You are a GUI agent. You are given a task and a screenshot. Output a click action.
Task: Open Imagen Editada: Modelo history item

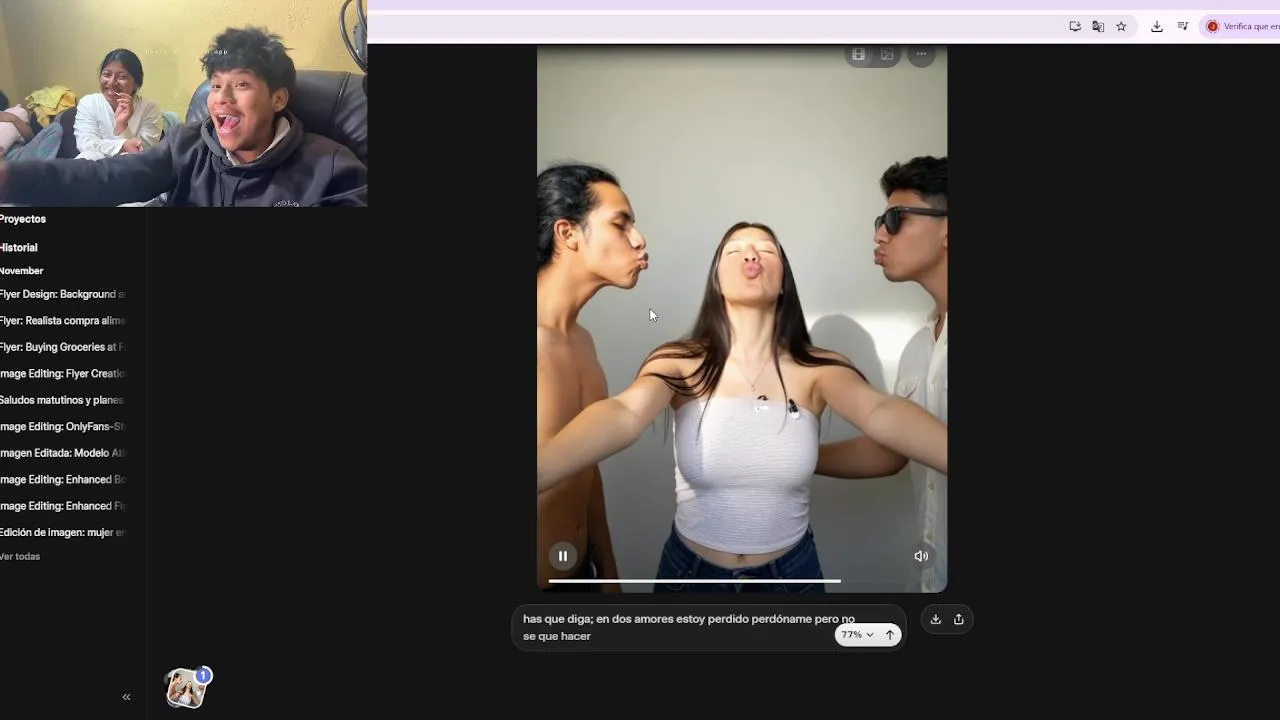(62, 453)
